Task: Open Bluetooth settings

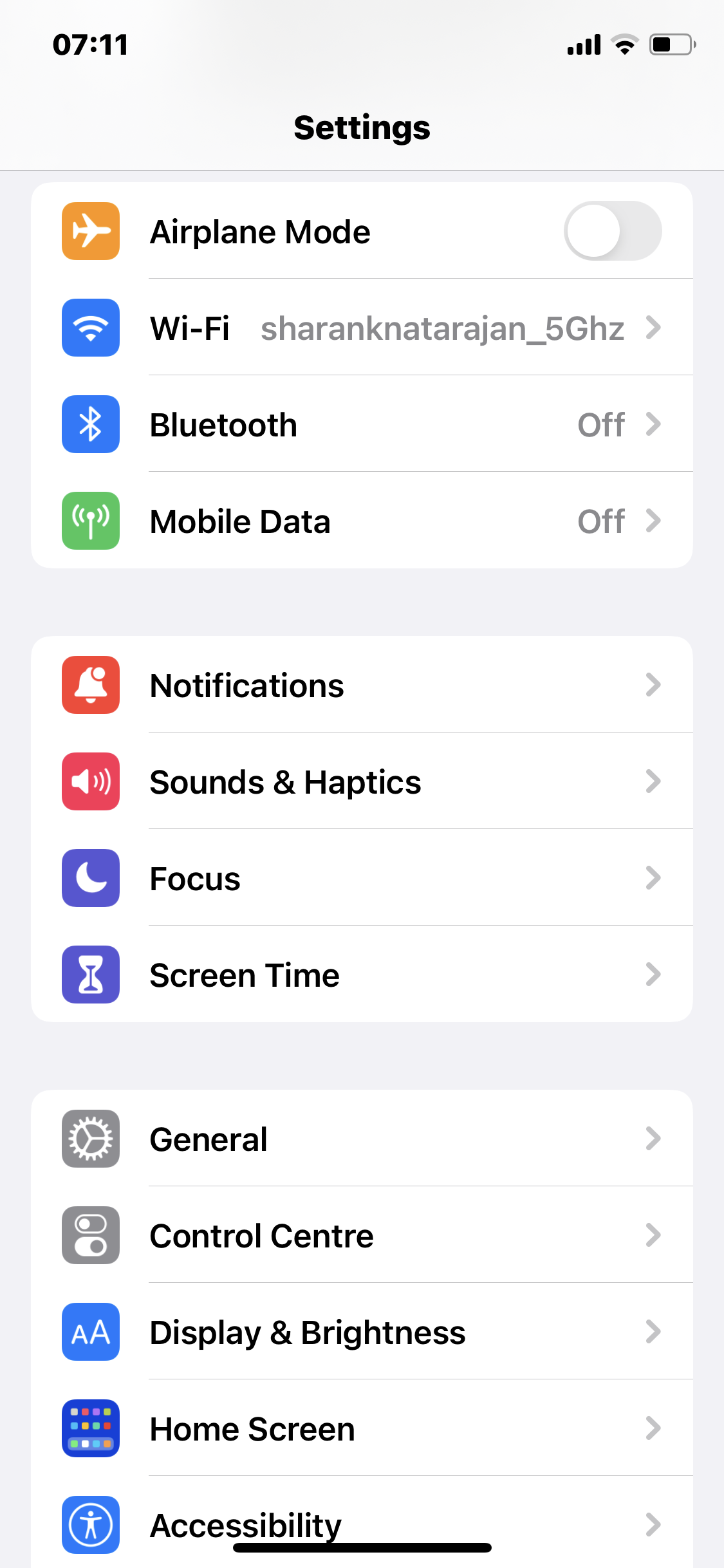Action: coord(362,424)
